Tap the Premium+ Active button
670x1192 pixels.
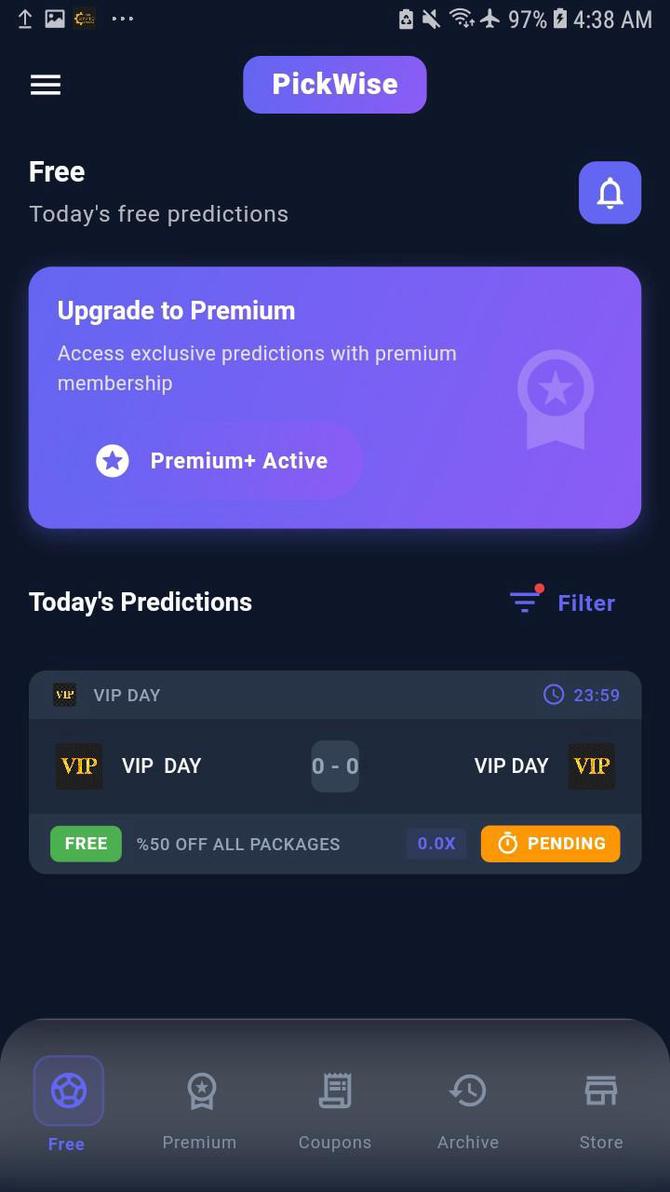pos(212,461)
